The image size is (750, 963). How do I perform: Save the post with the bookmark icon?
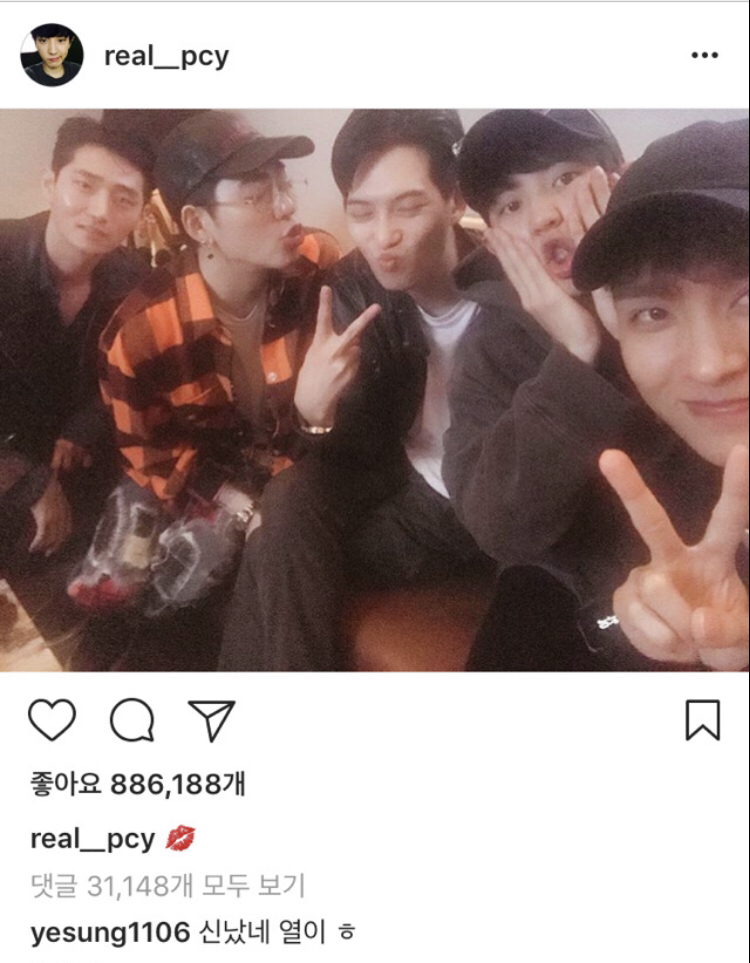click(703, 720)
